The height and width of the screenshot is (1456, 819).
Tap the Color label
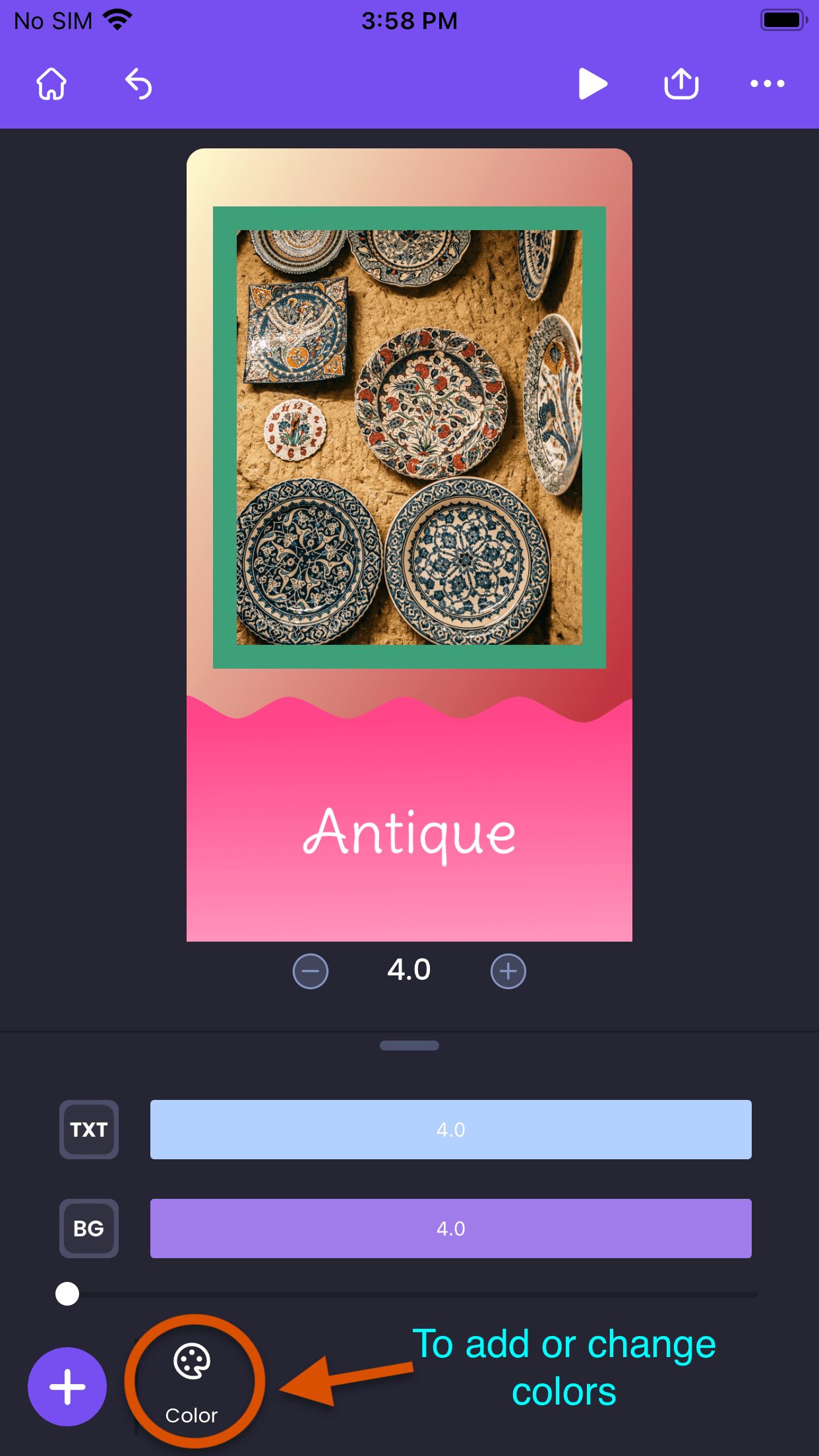(x=191, y=1415)
